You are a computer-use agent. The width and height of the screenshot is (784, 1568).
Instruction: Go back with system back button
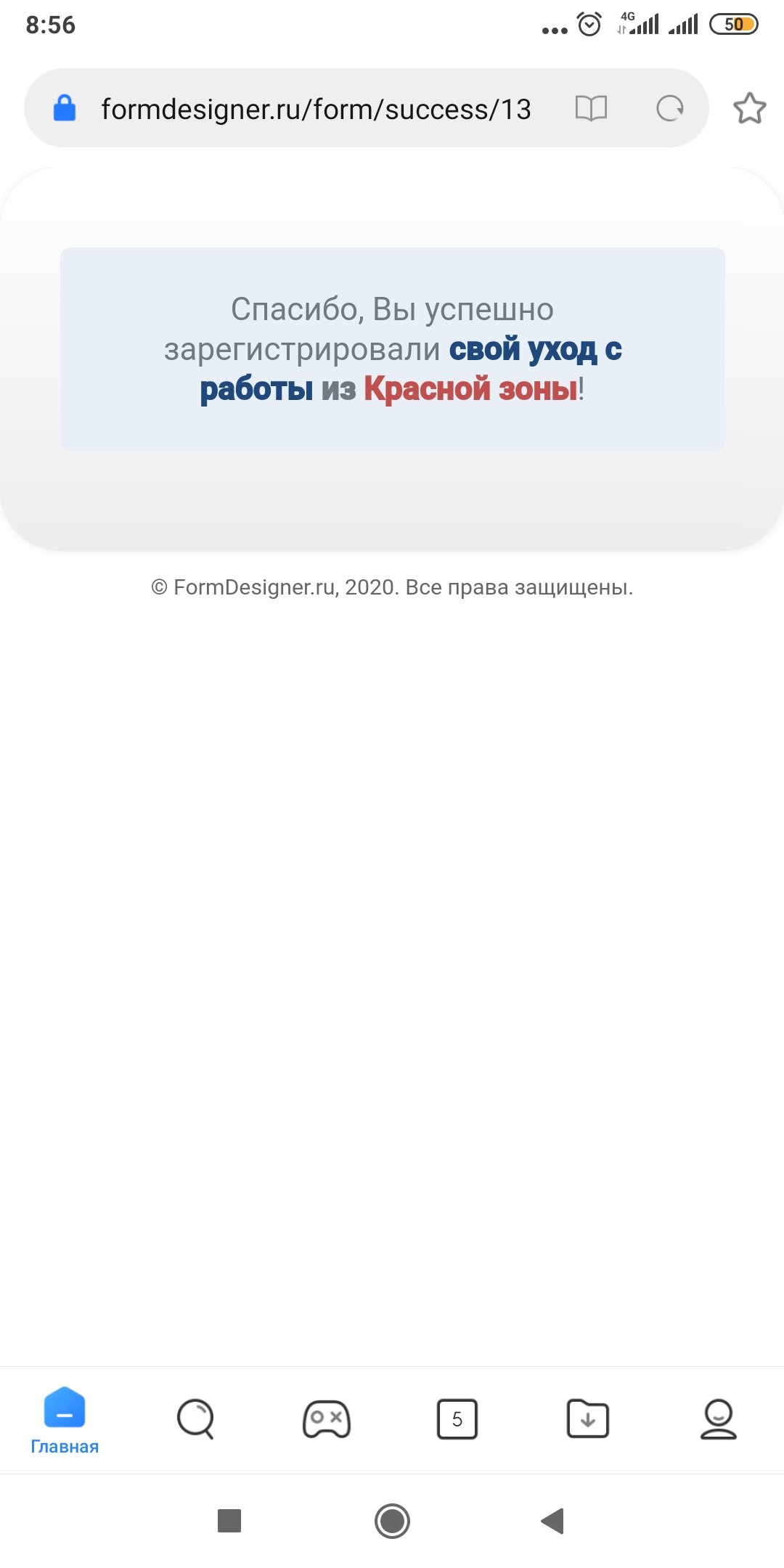(553, 1521)
